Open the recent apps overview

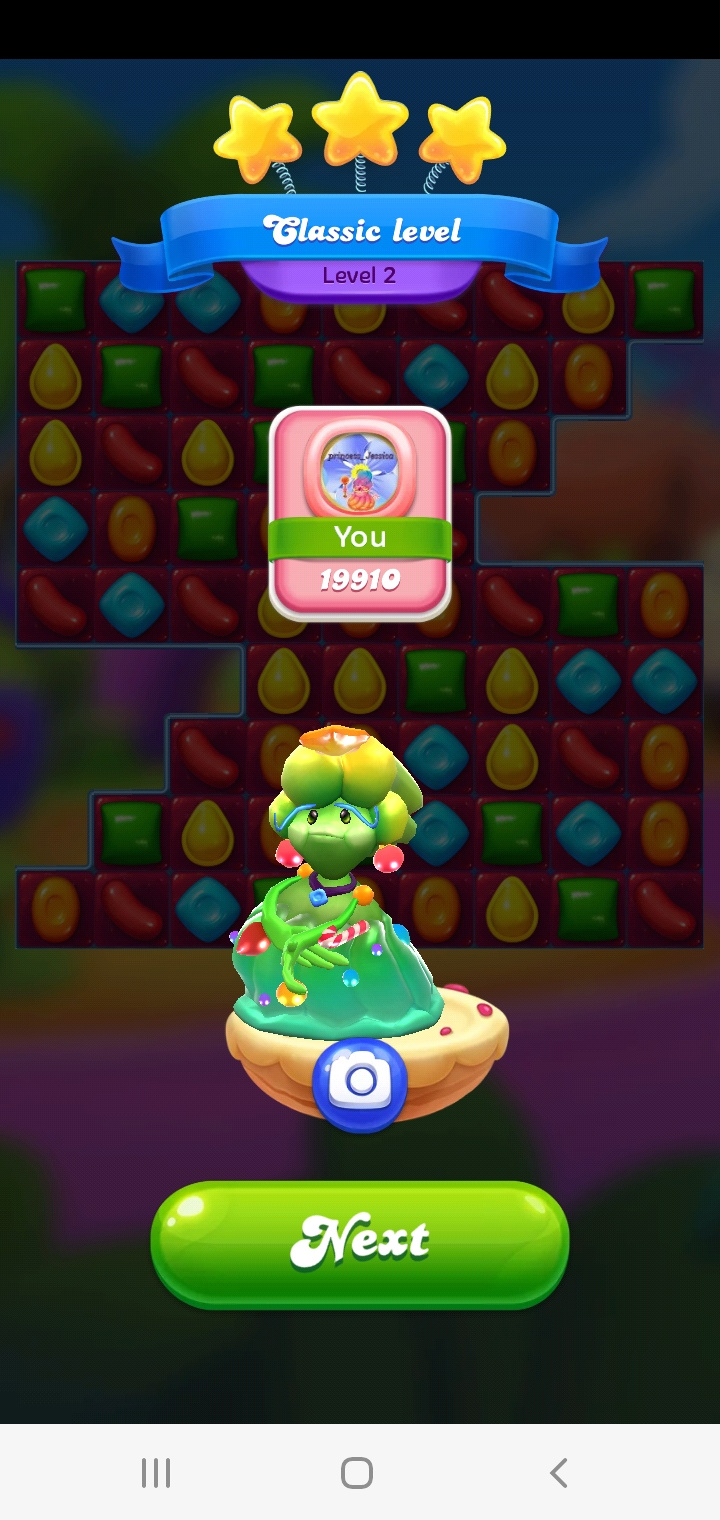(156, 1472)
